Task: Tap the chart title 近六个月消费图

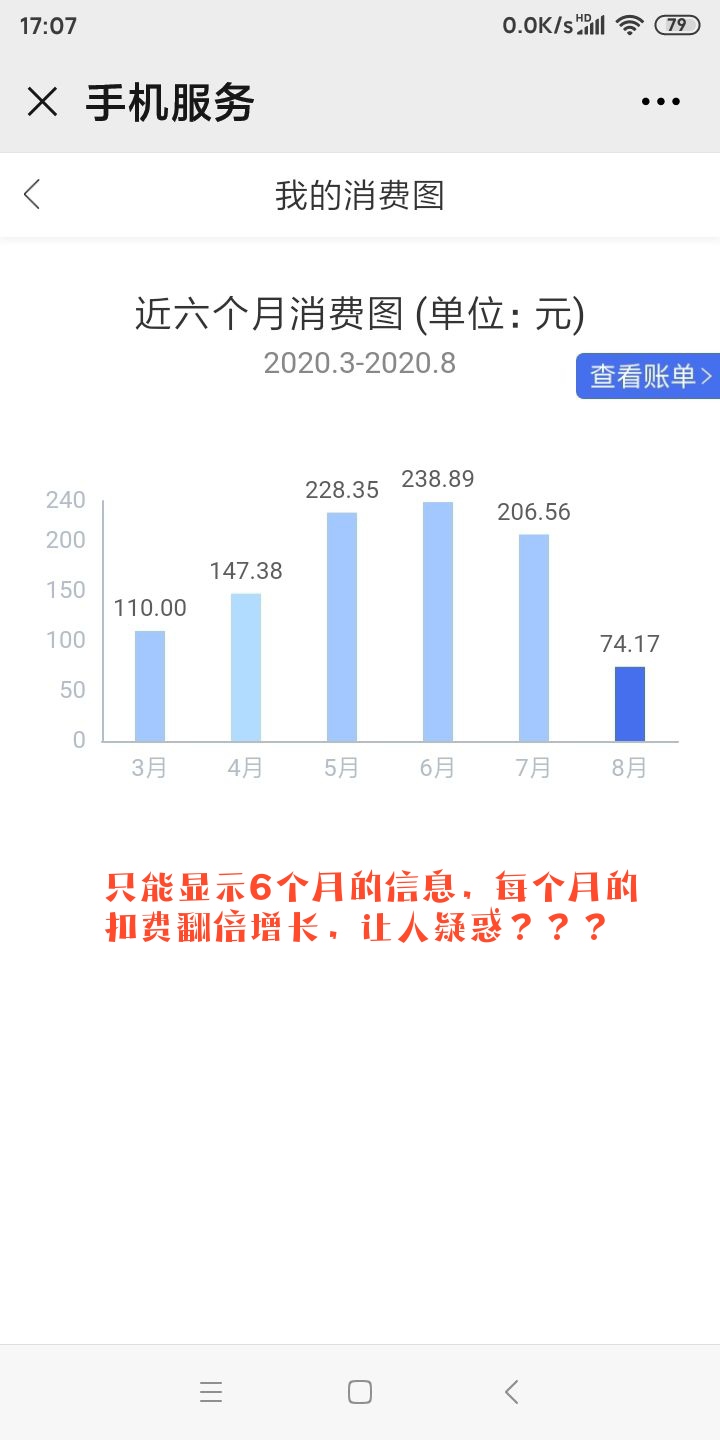Action: coord(360,313)
